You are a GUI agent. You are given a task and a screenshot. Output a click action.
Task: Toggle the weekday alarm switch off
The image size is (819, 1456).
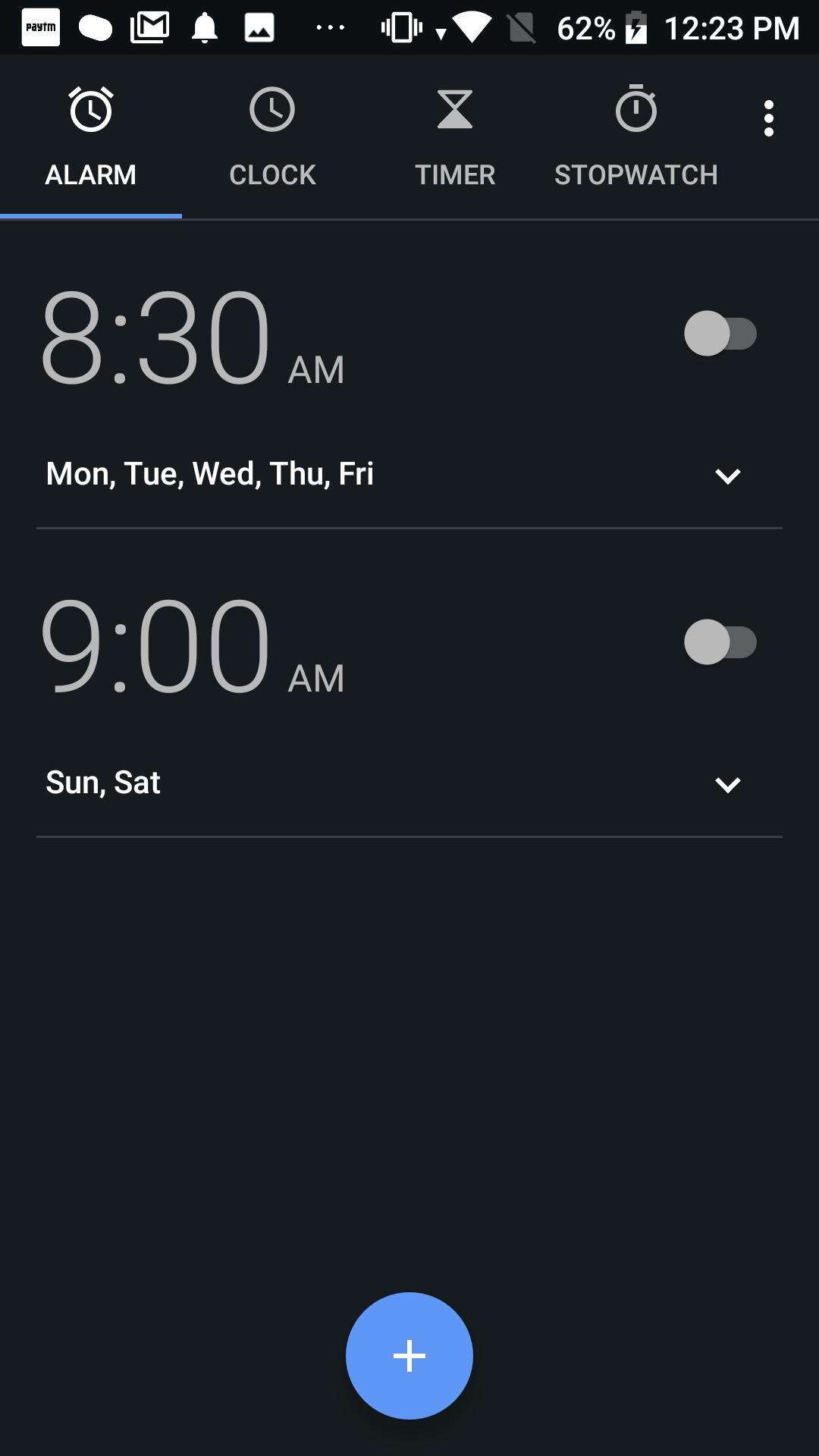[x=721, y=334]
